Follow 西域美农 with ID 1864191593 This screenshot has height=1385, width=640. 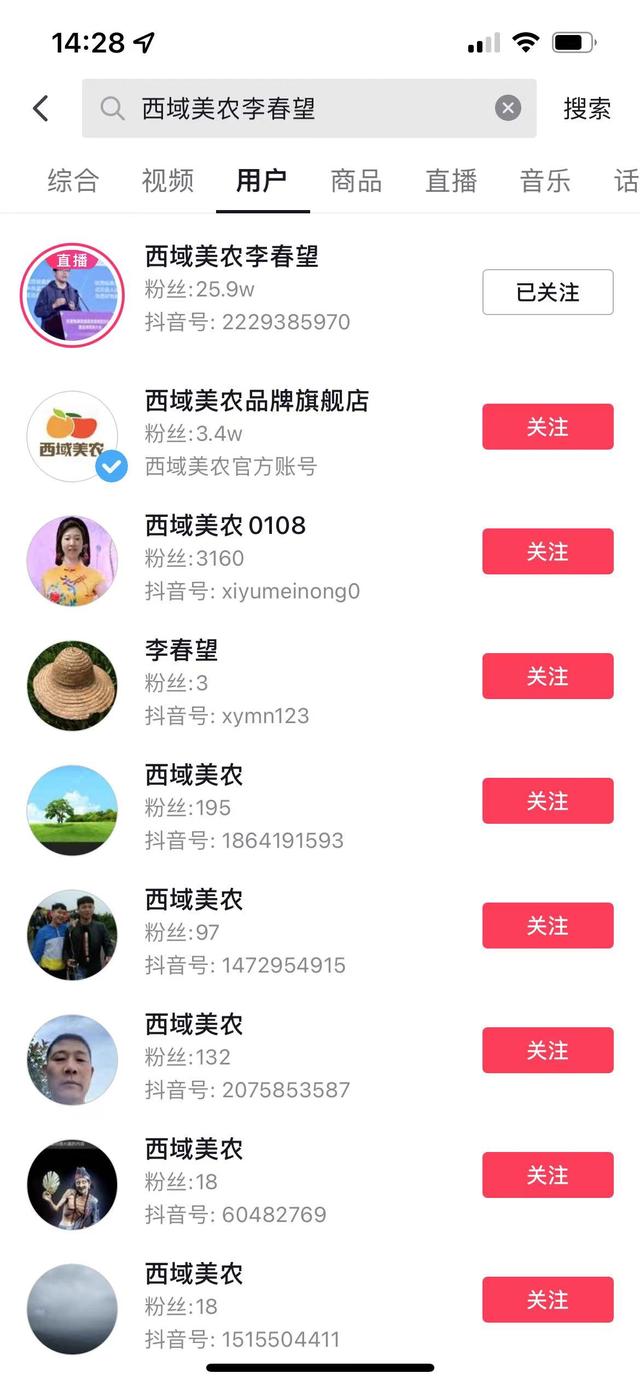547,801
